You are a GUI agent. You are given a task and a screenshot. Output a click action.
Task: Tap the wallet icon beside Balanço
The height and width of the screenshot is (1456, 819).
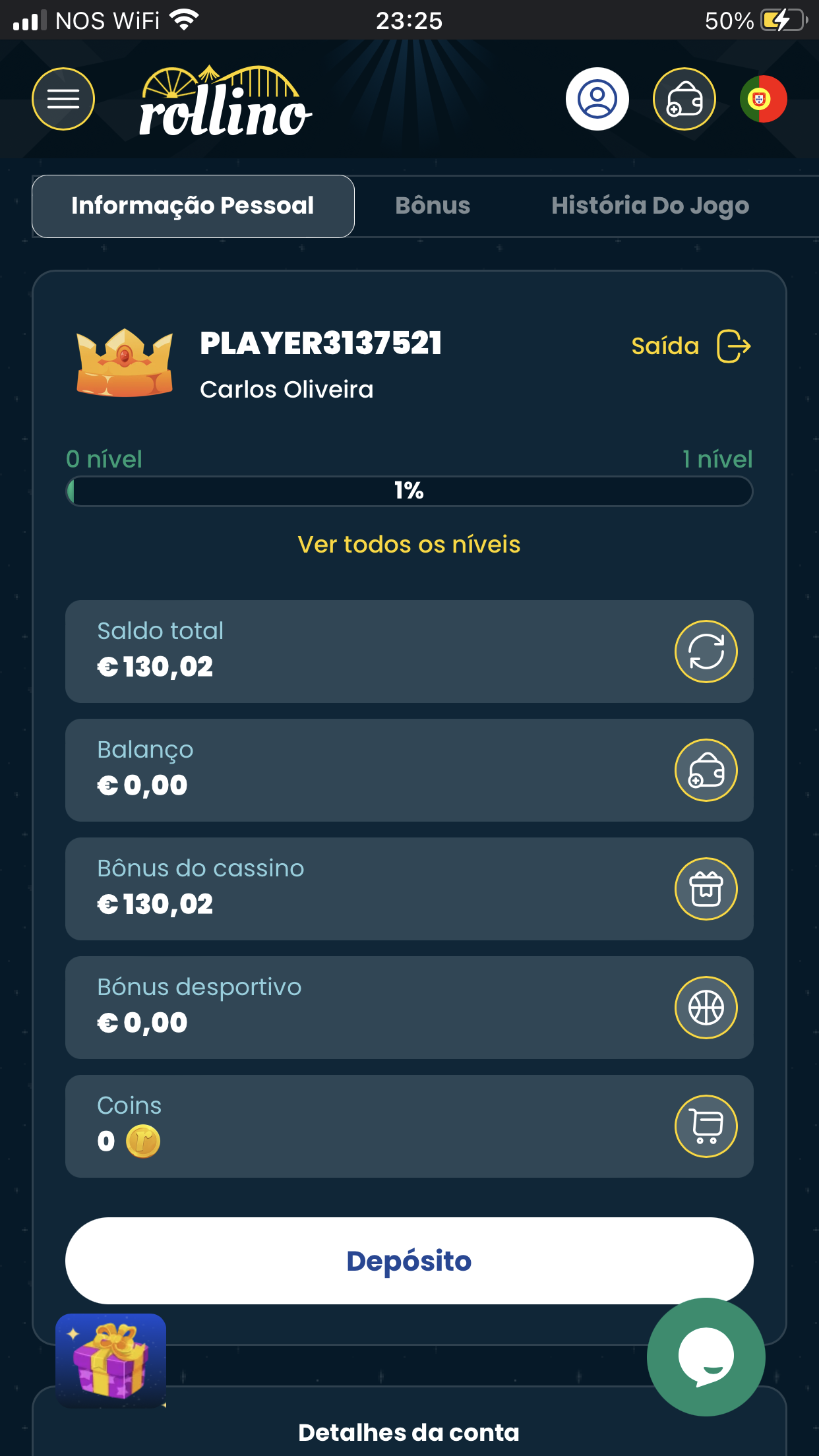click(706, 770)
